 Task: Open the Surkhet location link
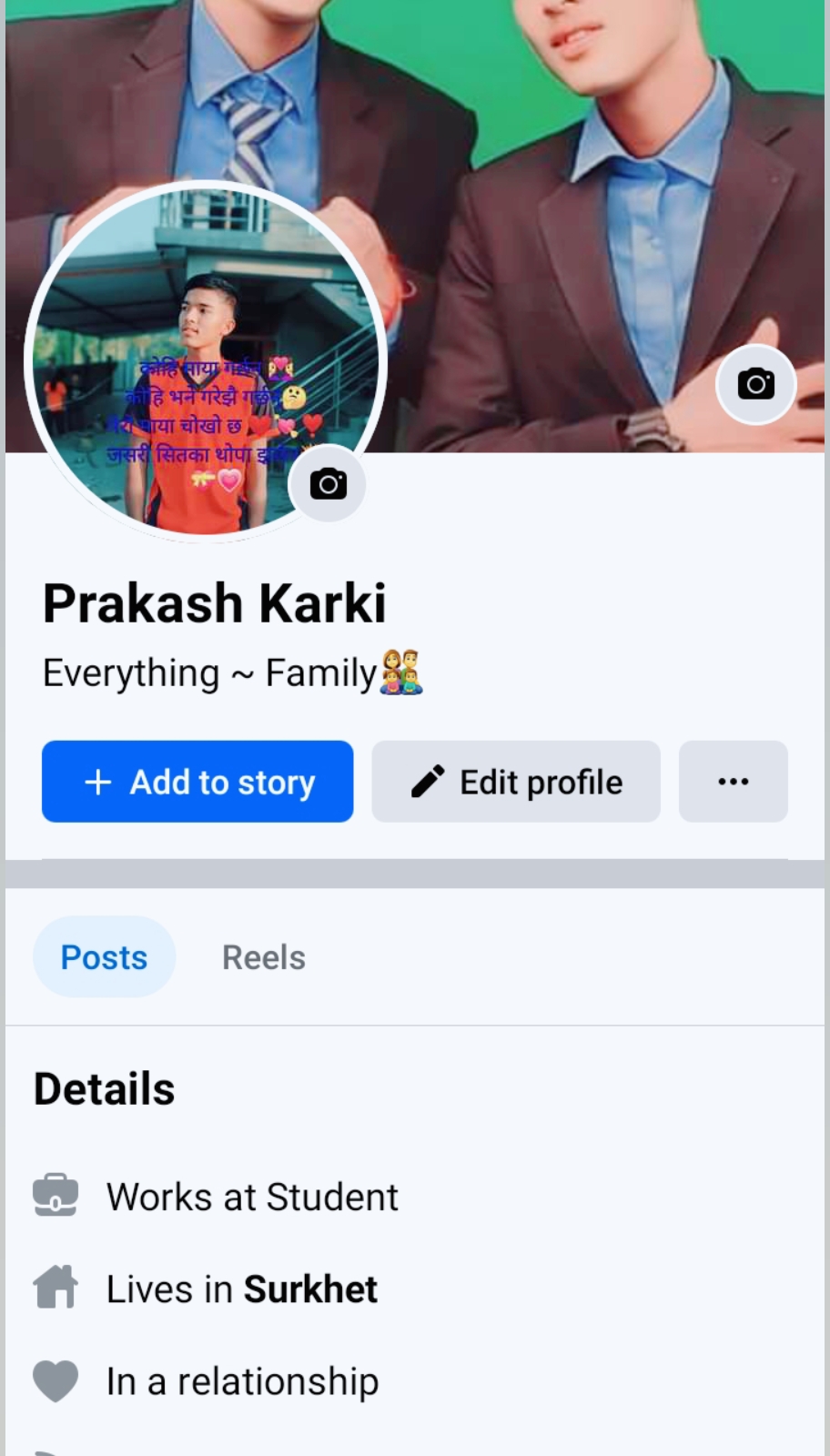pyautogui.click(x=310, y=1289)
